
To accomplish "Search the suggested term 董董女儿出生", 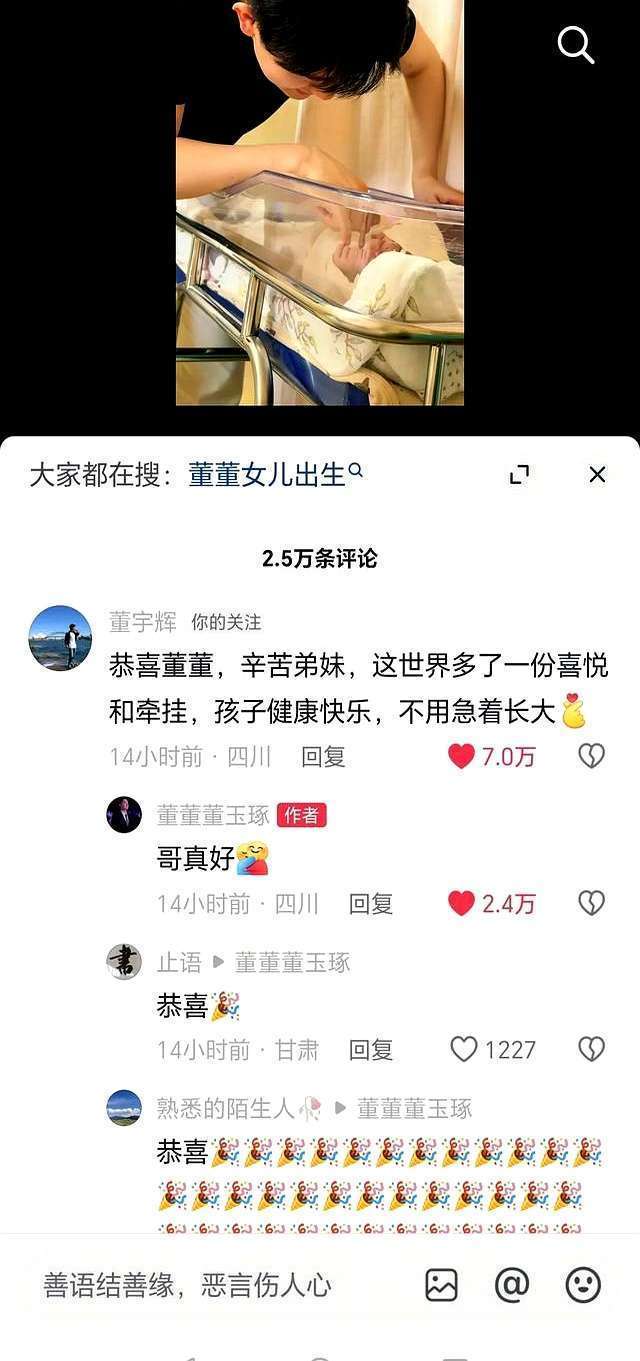I will pos(267,475).
